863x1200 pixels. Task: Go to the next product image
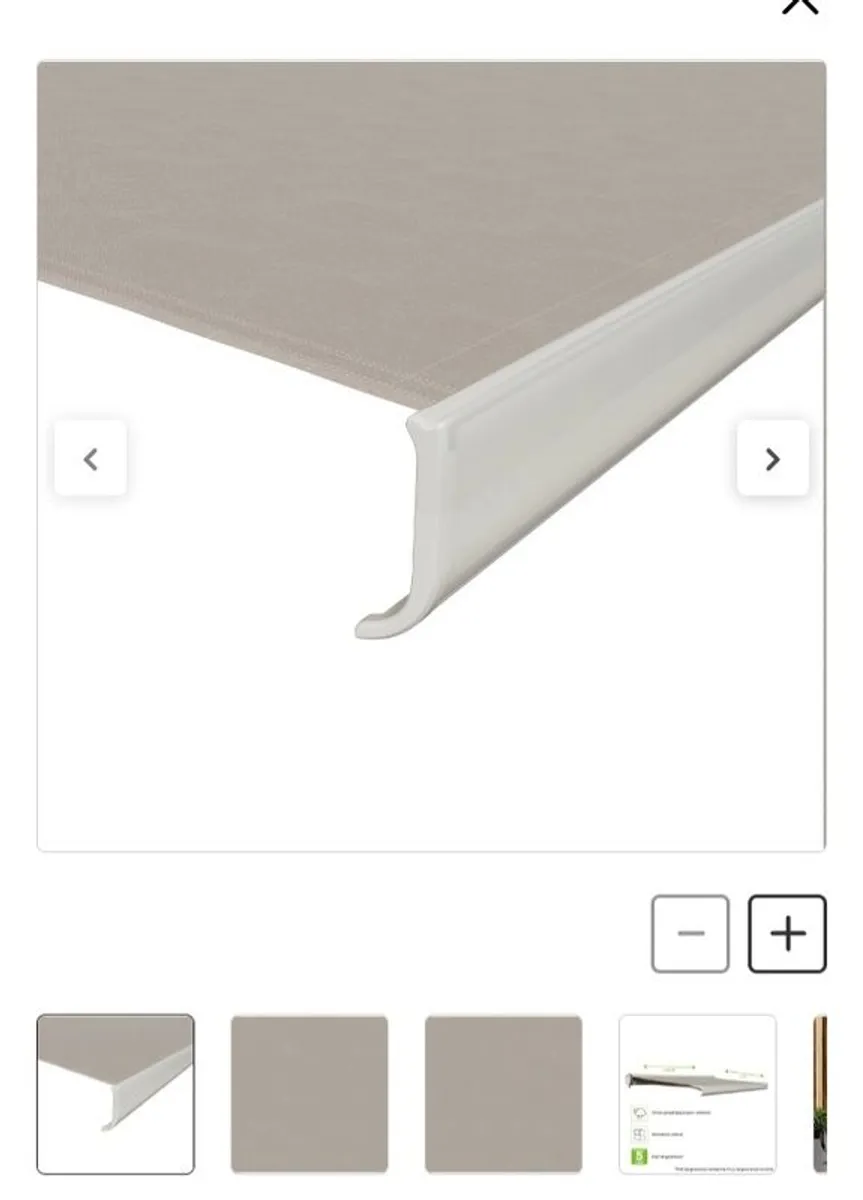tap(772, 459)
